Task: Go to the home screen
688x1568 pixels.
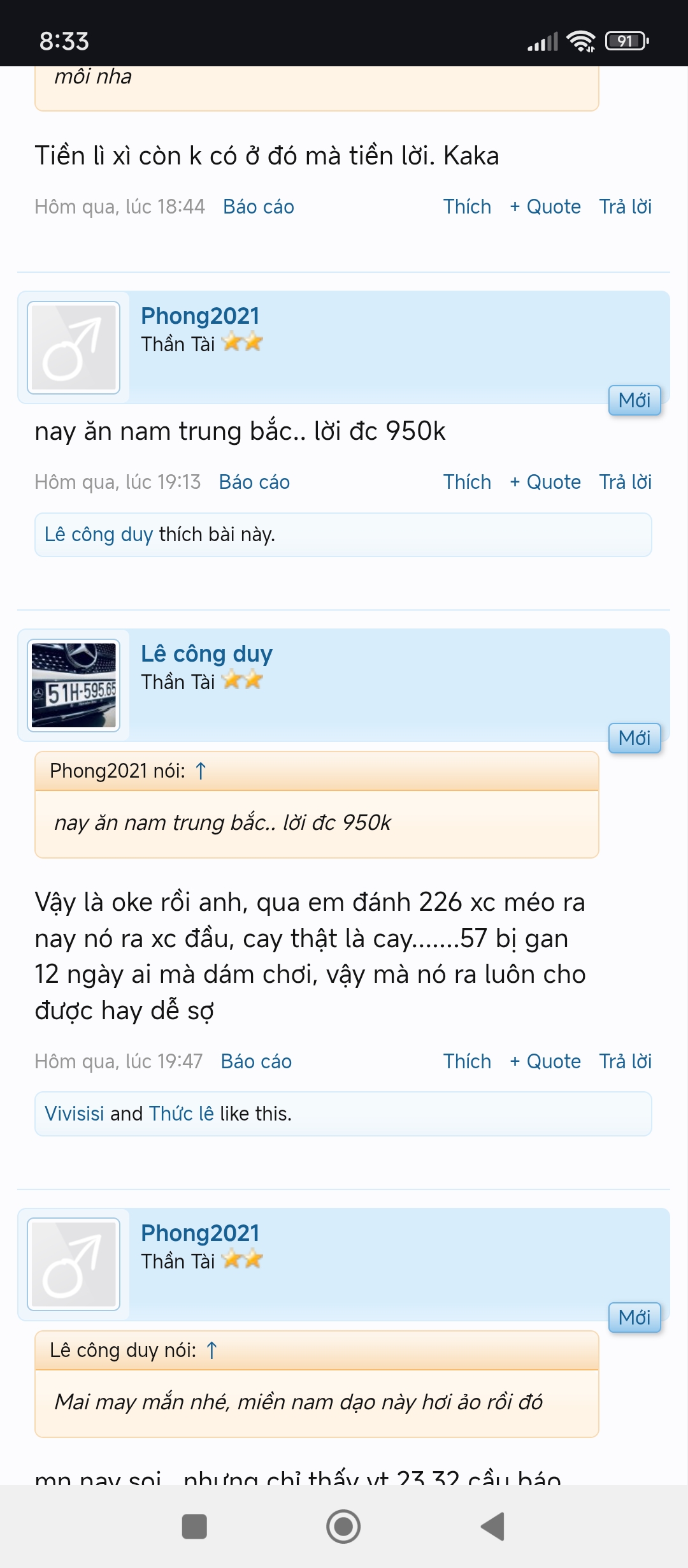Action: pos(343,1527)
